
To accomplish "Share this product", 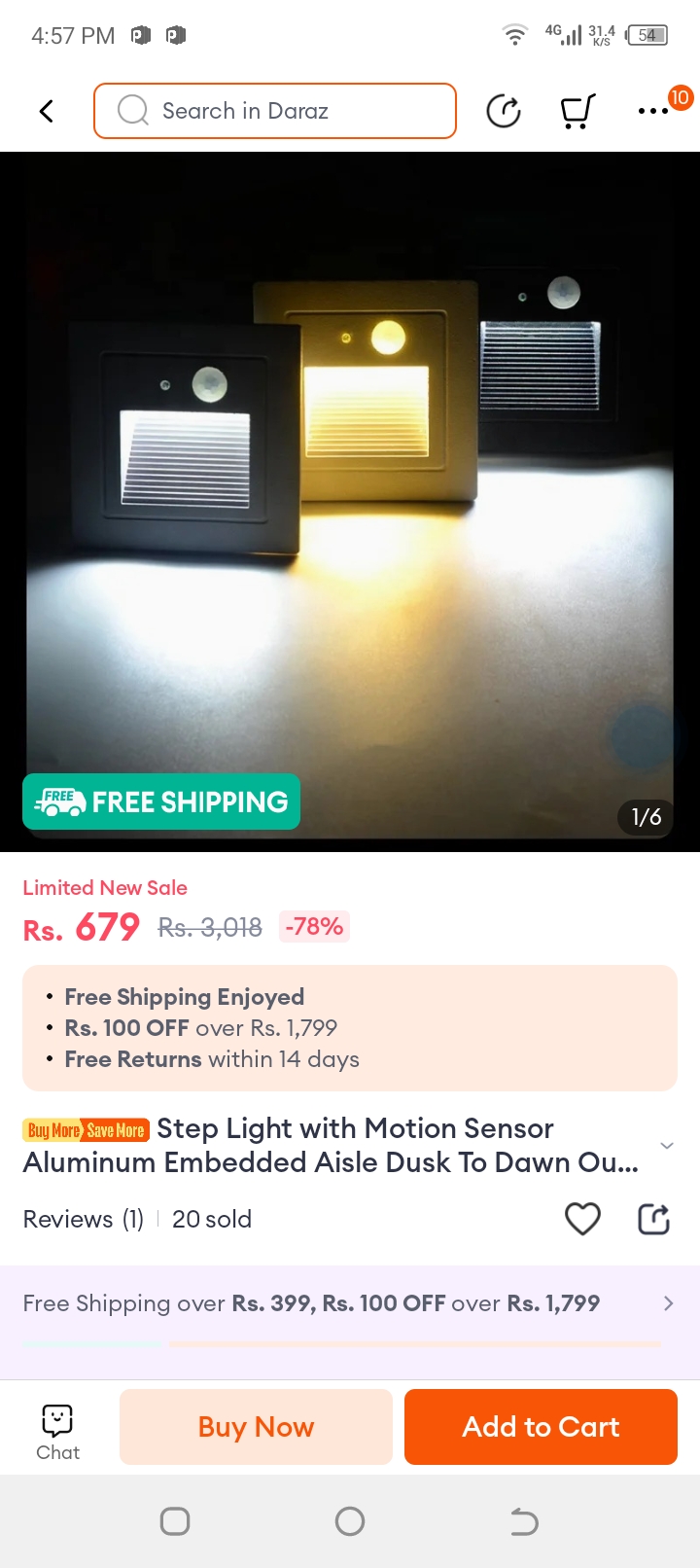I will [x=653, y=1219].
